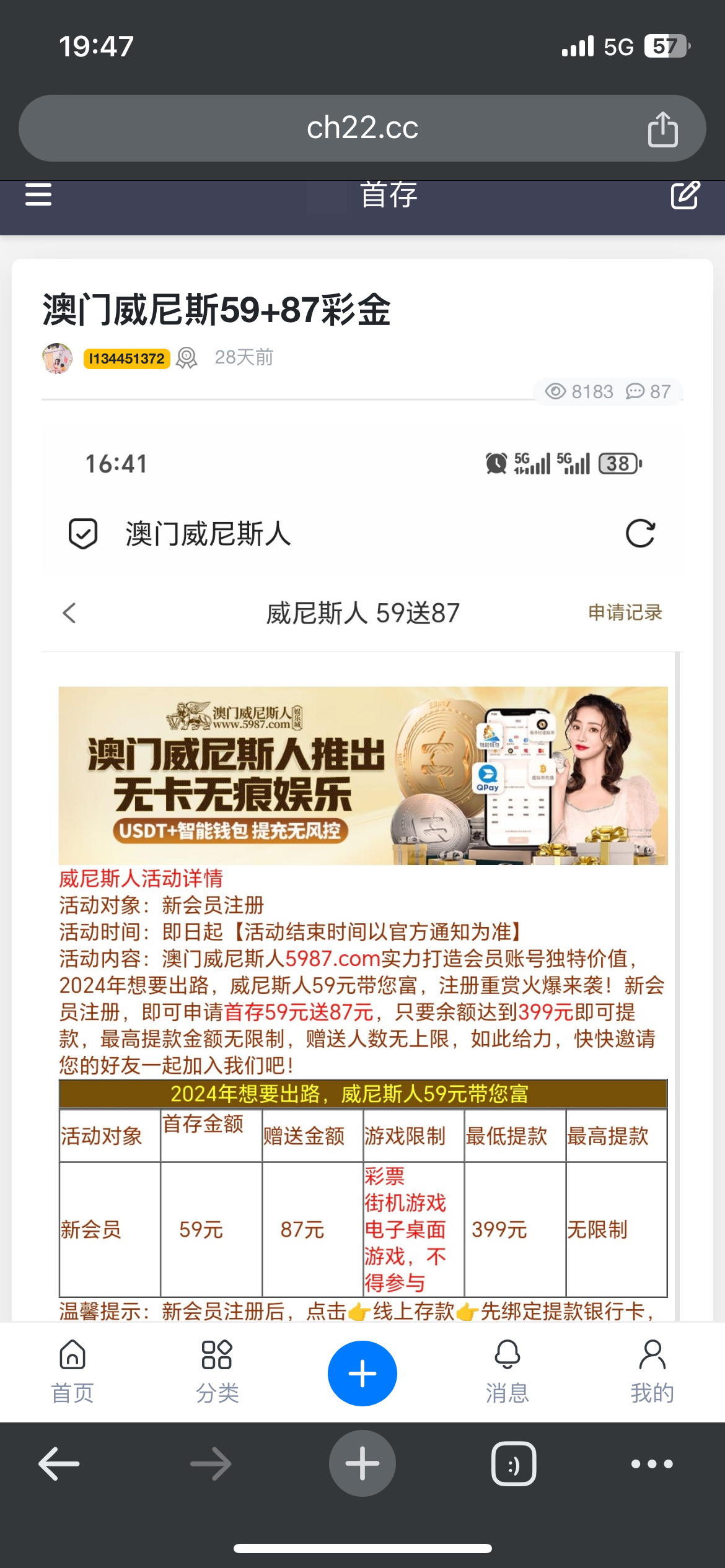Go to the 首页 tab
The height and width of the screenshot is (1568, 725).
72,1372
